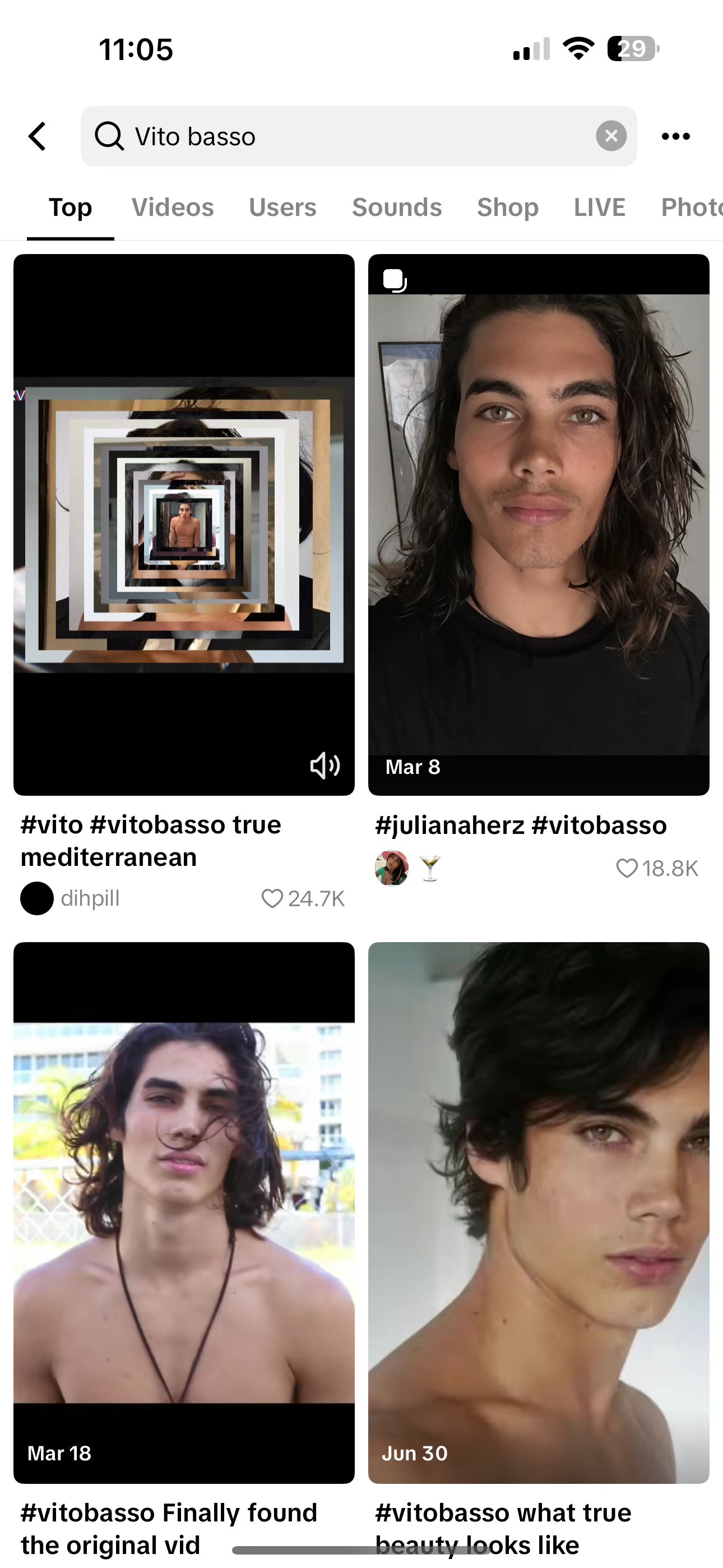
Task: Like dihpill's video with 24.7K likes
Action: point(272,898)
